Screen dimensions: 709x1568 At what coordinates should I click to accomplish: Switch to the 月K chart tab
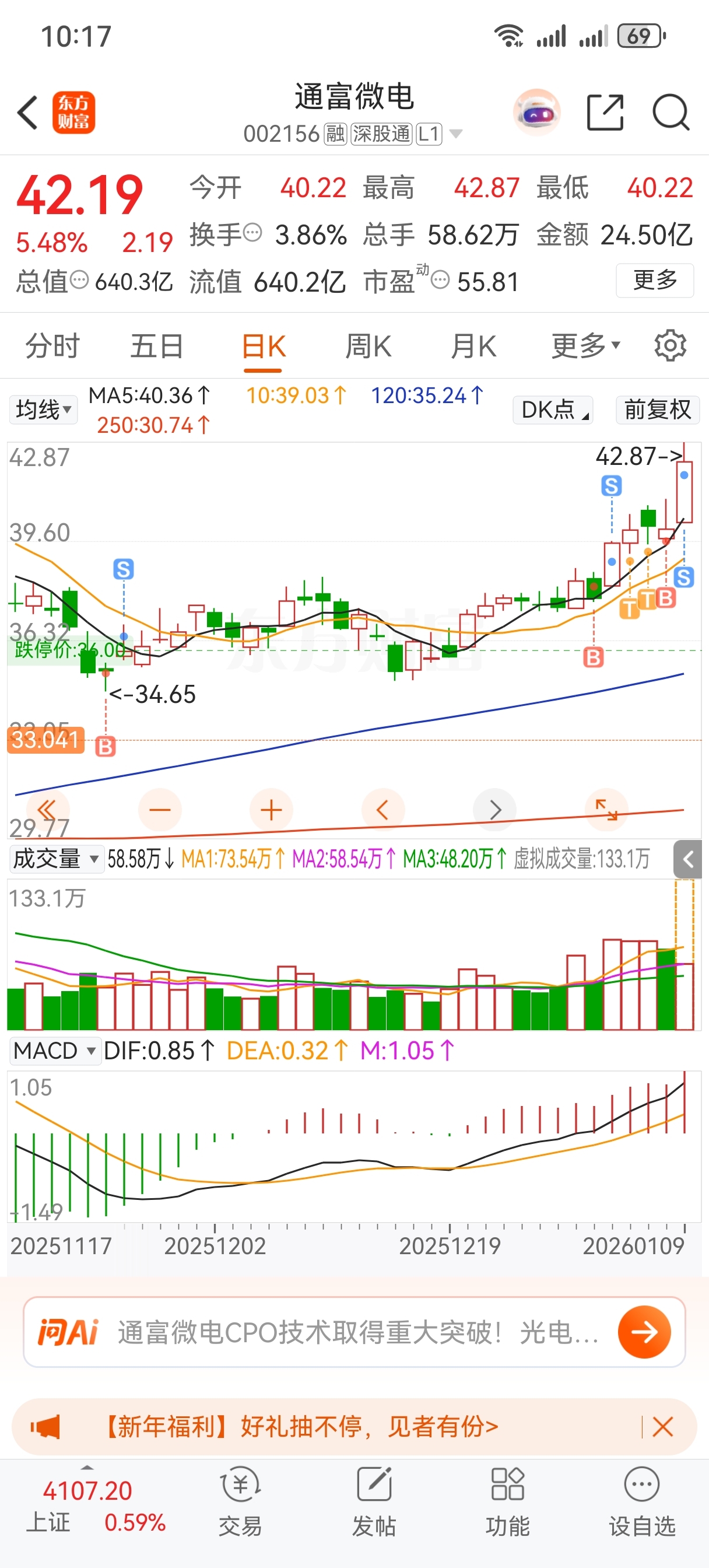point(473,347)
